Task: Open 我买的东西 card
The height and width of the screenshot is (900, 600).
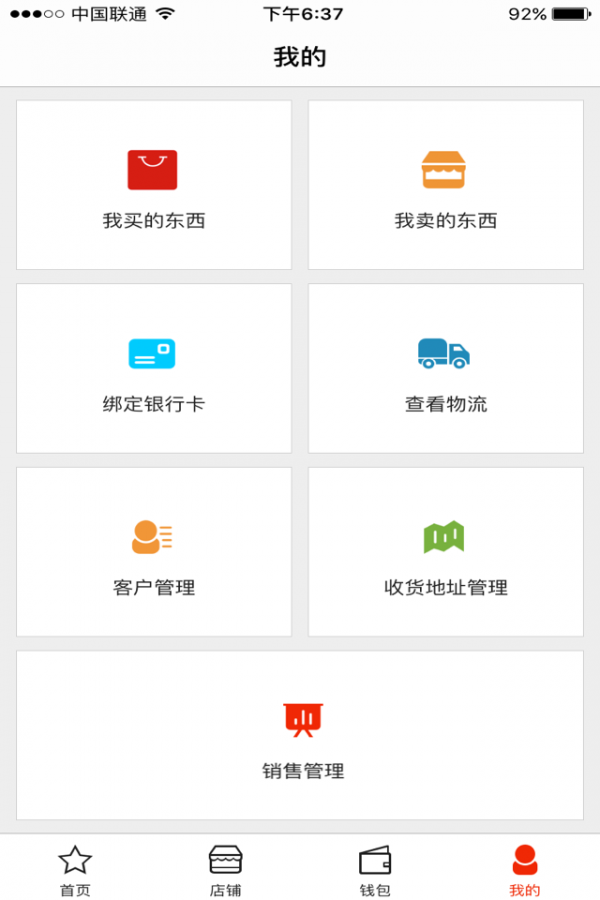Action: click(x=154, y=185)
